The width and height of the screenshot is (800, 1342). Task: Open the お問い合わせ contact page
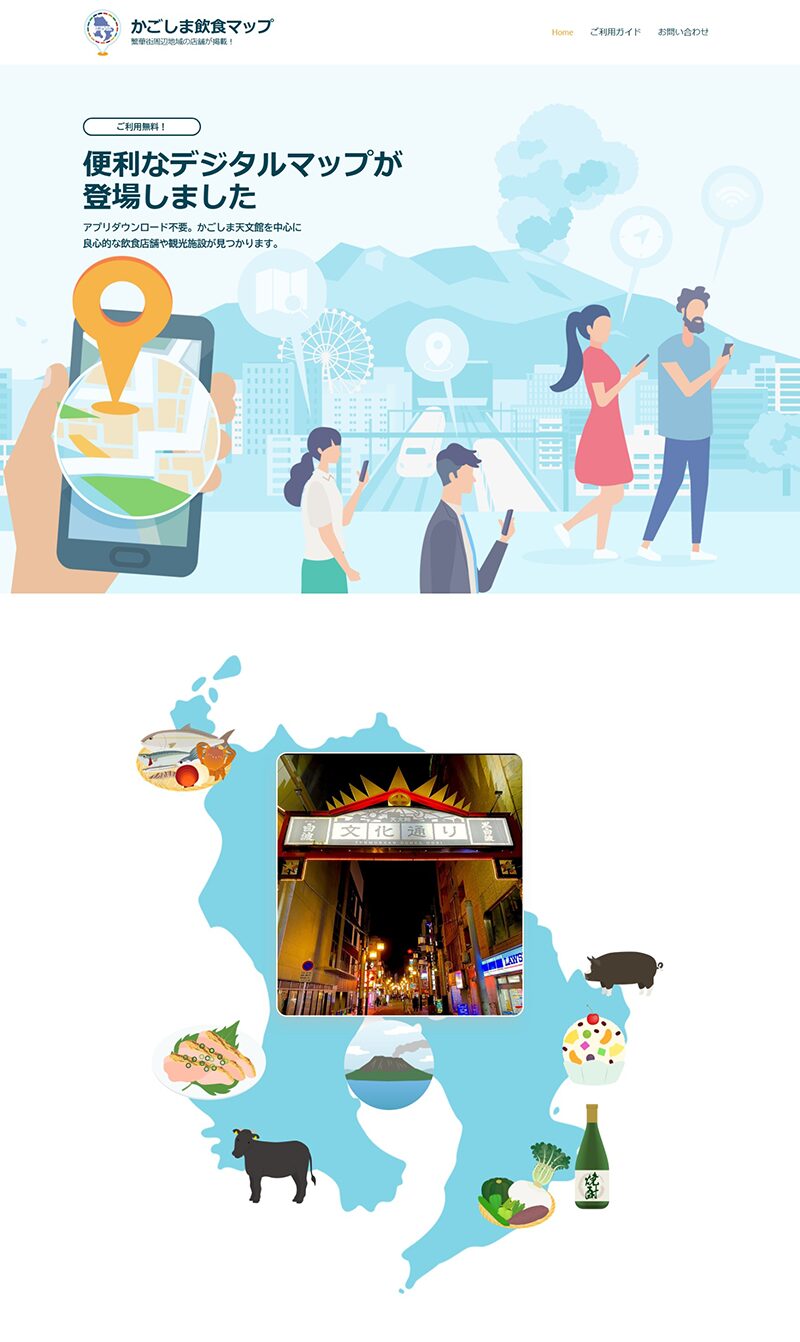click(x=683, y=32)
